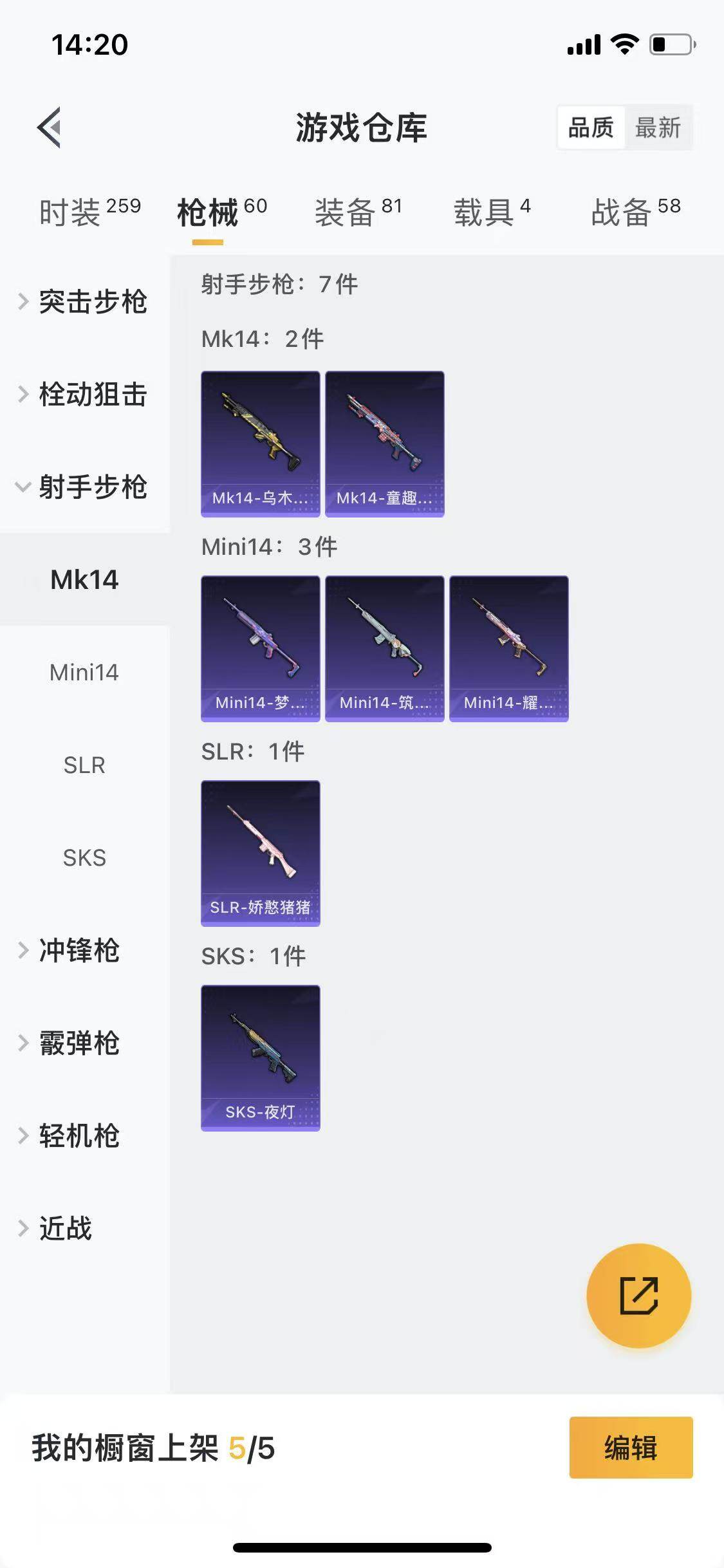The width and height of the screenshot is (724, 1568).
Task: Switch to the 时装 tab
Action: pos(89,212)
